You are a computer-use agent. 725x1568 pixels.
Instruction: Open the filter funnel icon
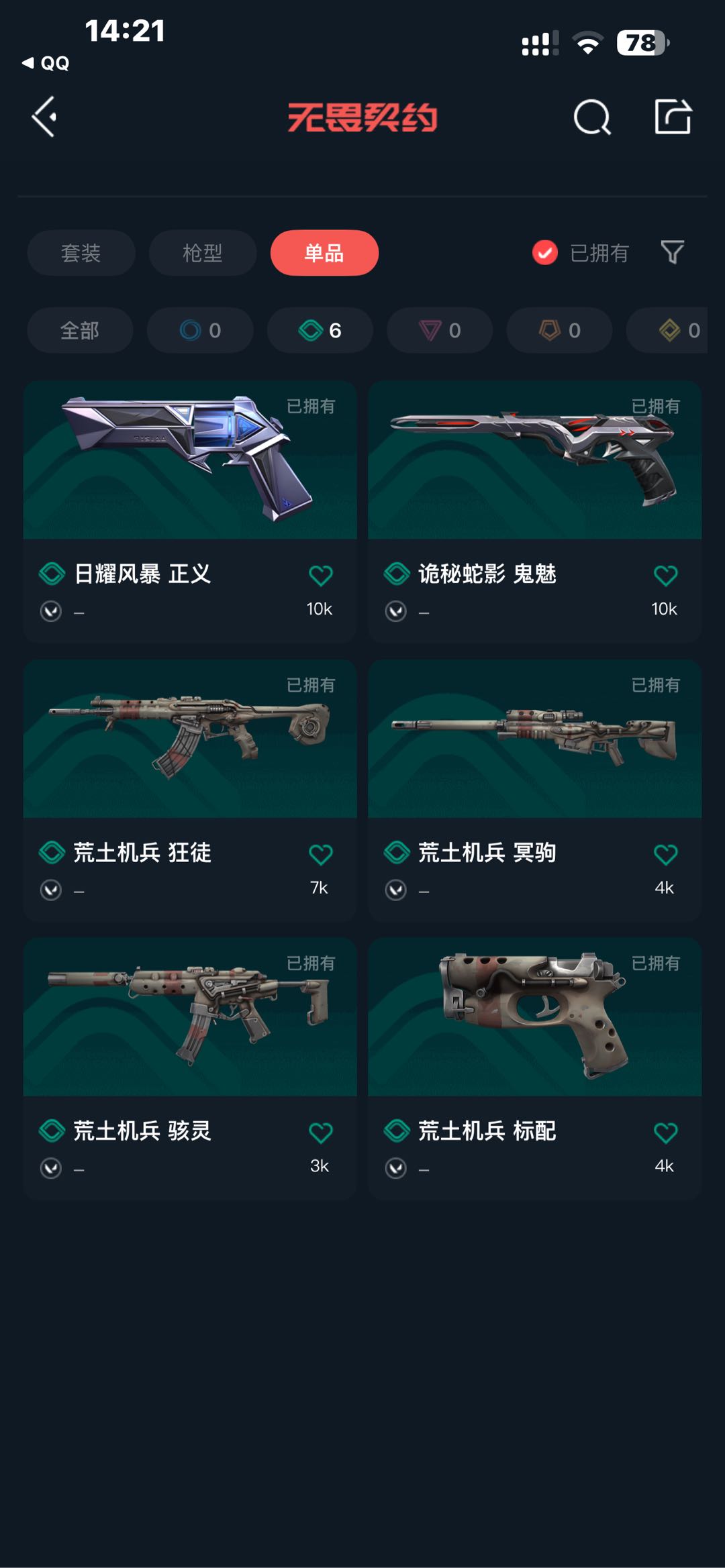click(672, 252)
